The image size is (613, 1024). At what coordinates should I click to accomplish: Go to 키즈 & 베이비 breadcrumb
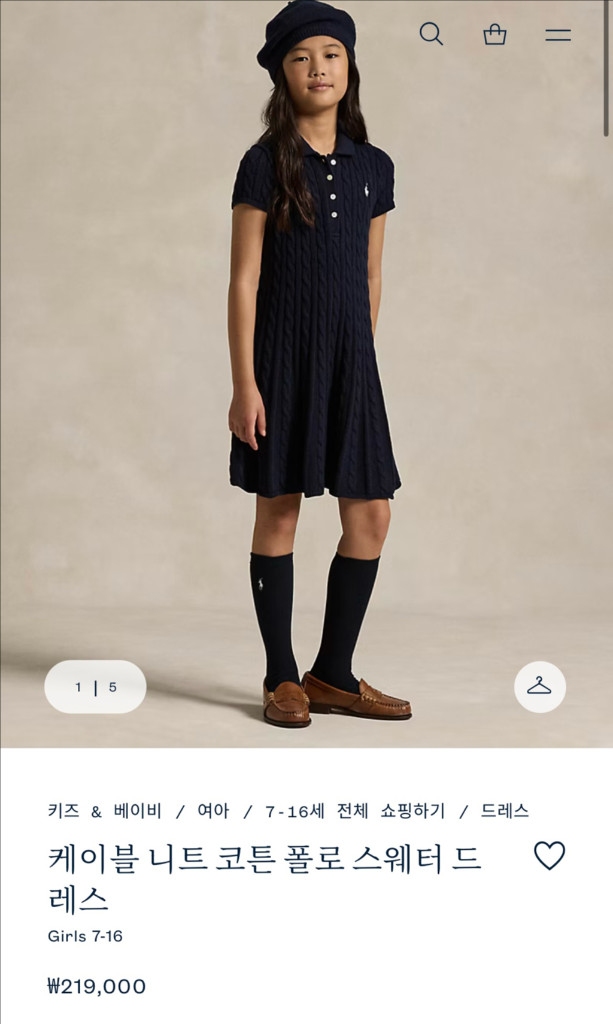pos(104,811)
